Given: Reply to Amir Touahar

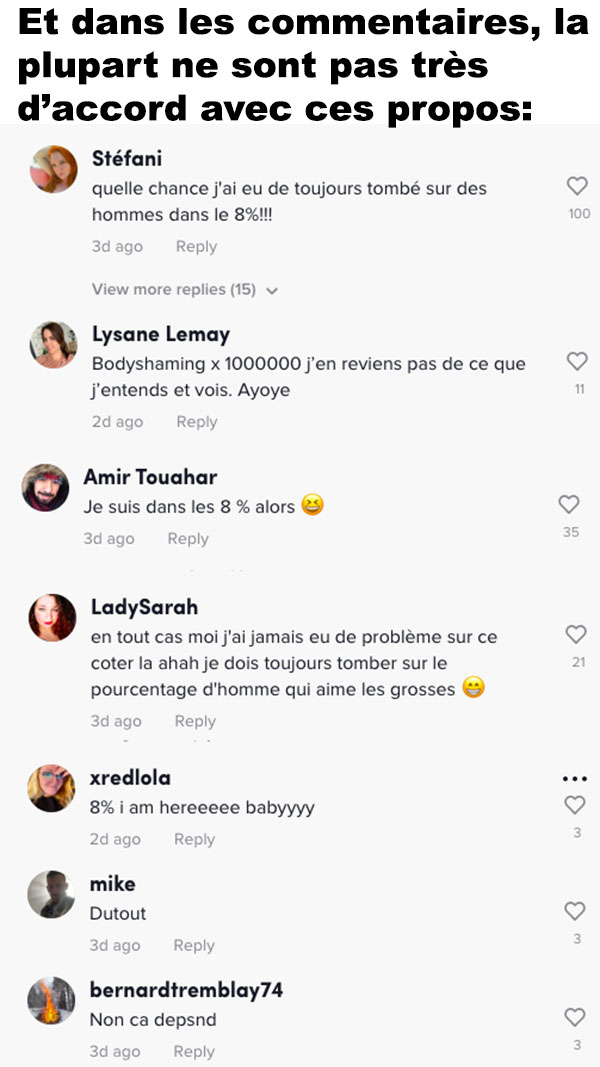Looking at the screenshot, I should [x=188, y=539].
